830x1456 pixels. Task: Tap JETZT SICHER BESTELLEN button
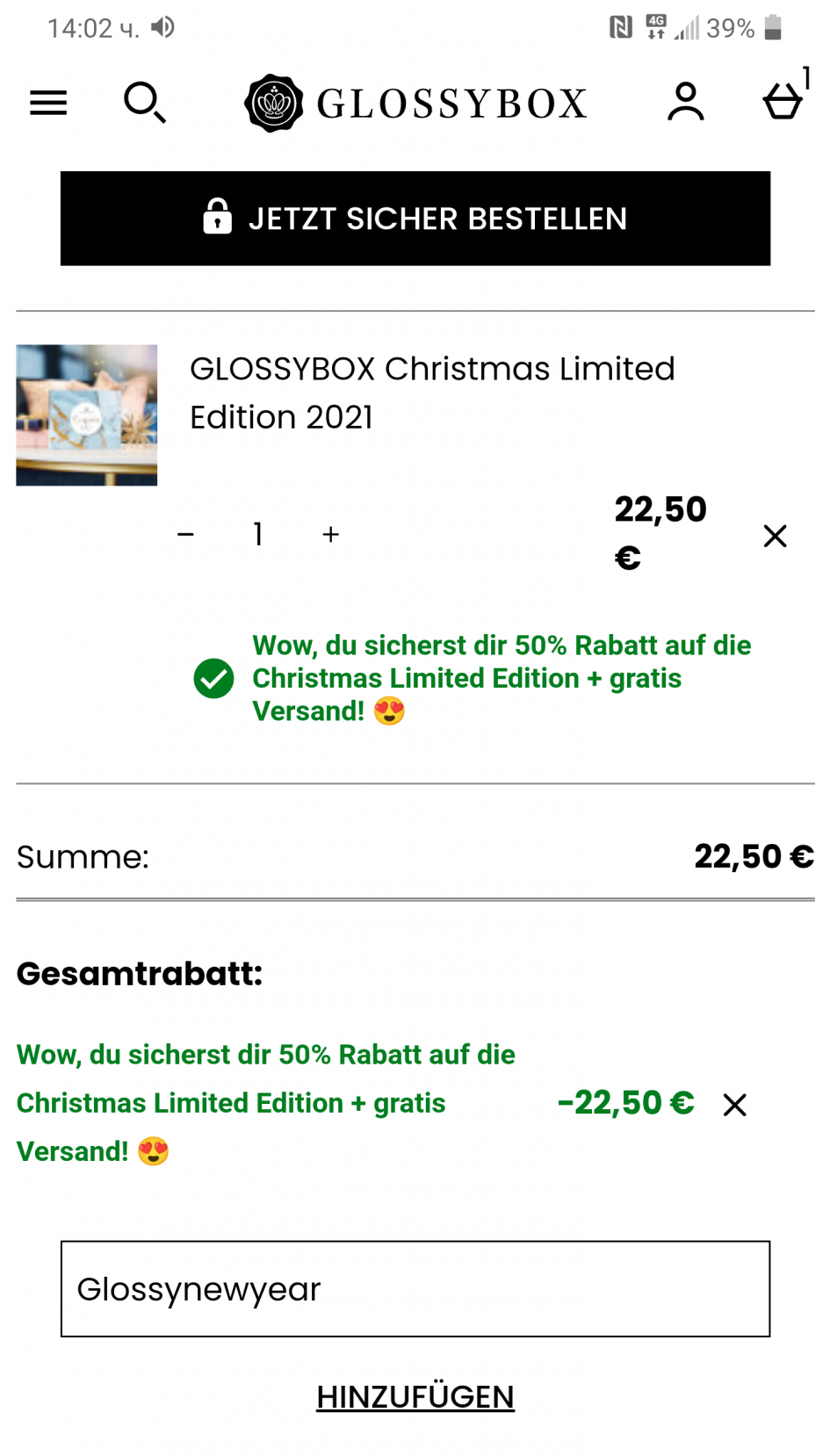coord(415,219)
